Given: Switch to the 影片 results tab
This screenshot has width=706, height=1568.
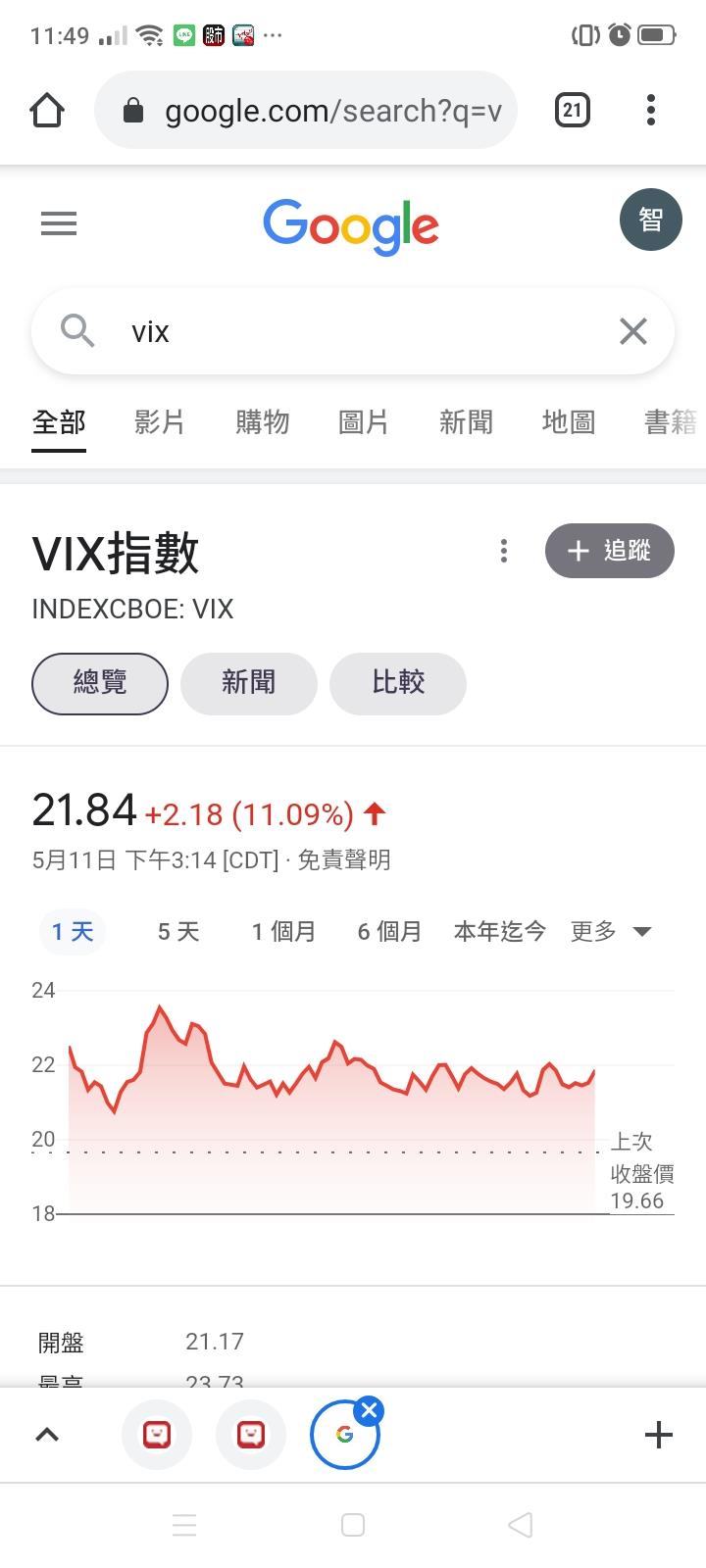Looking at the screenshot, I should click(160, 422).
